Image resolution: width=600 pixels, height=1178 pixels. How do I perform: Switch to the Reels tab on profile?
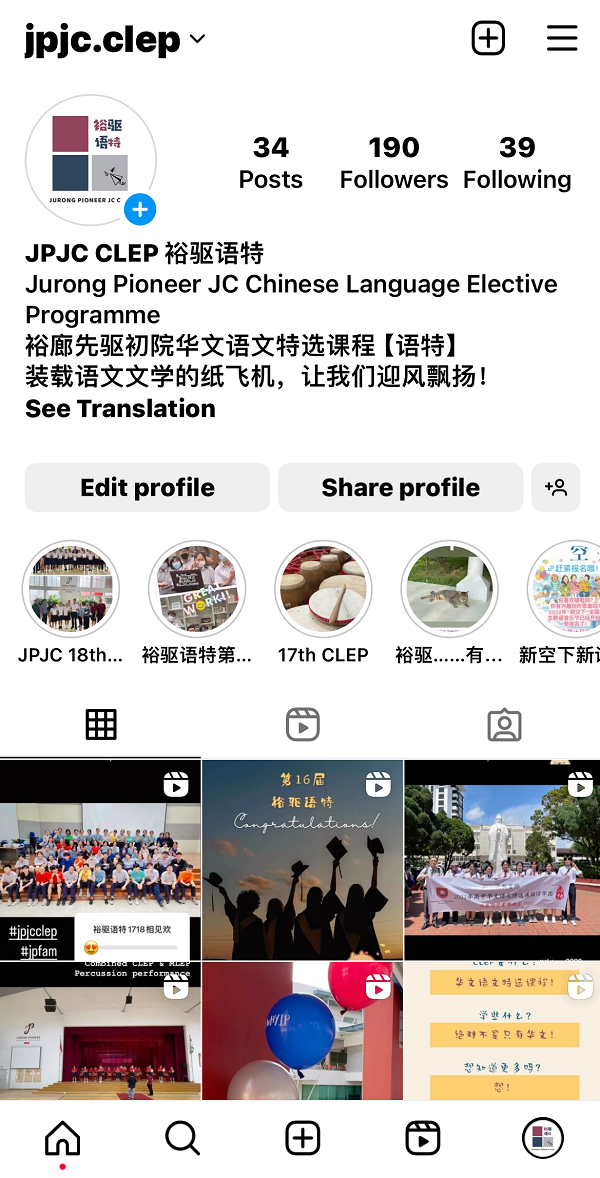tap(302, 724)
